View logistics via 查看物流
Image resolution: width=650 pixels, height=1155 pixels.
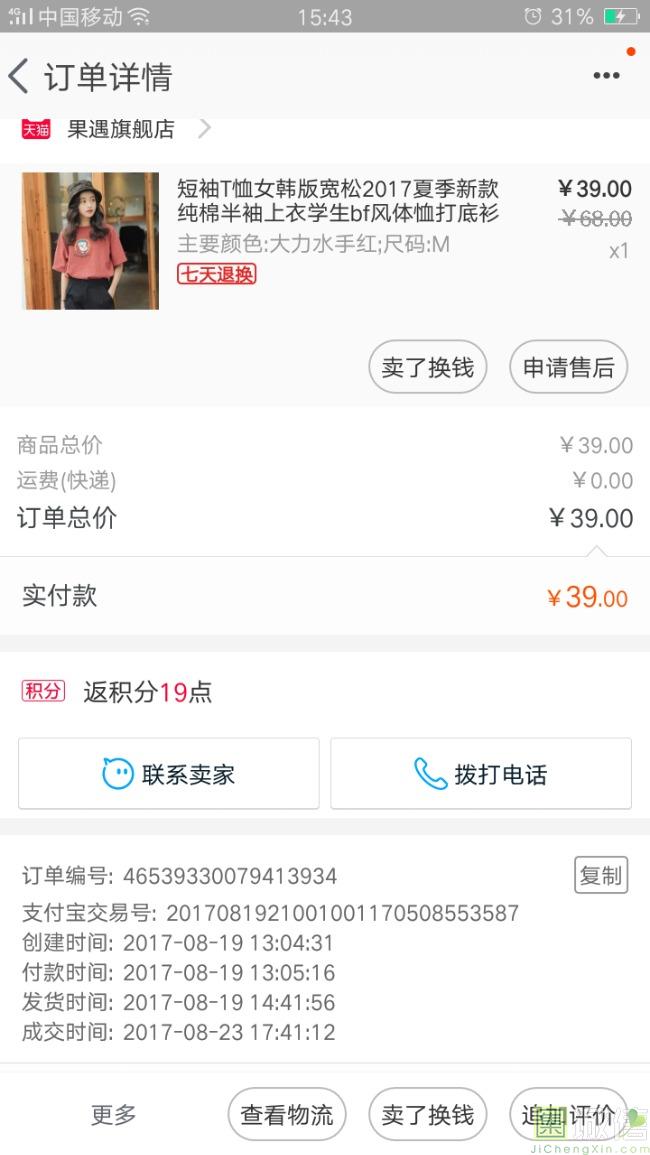pyautogui.click(x=287, y=1114)
